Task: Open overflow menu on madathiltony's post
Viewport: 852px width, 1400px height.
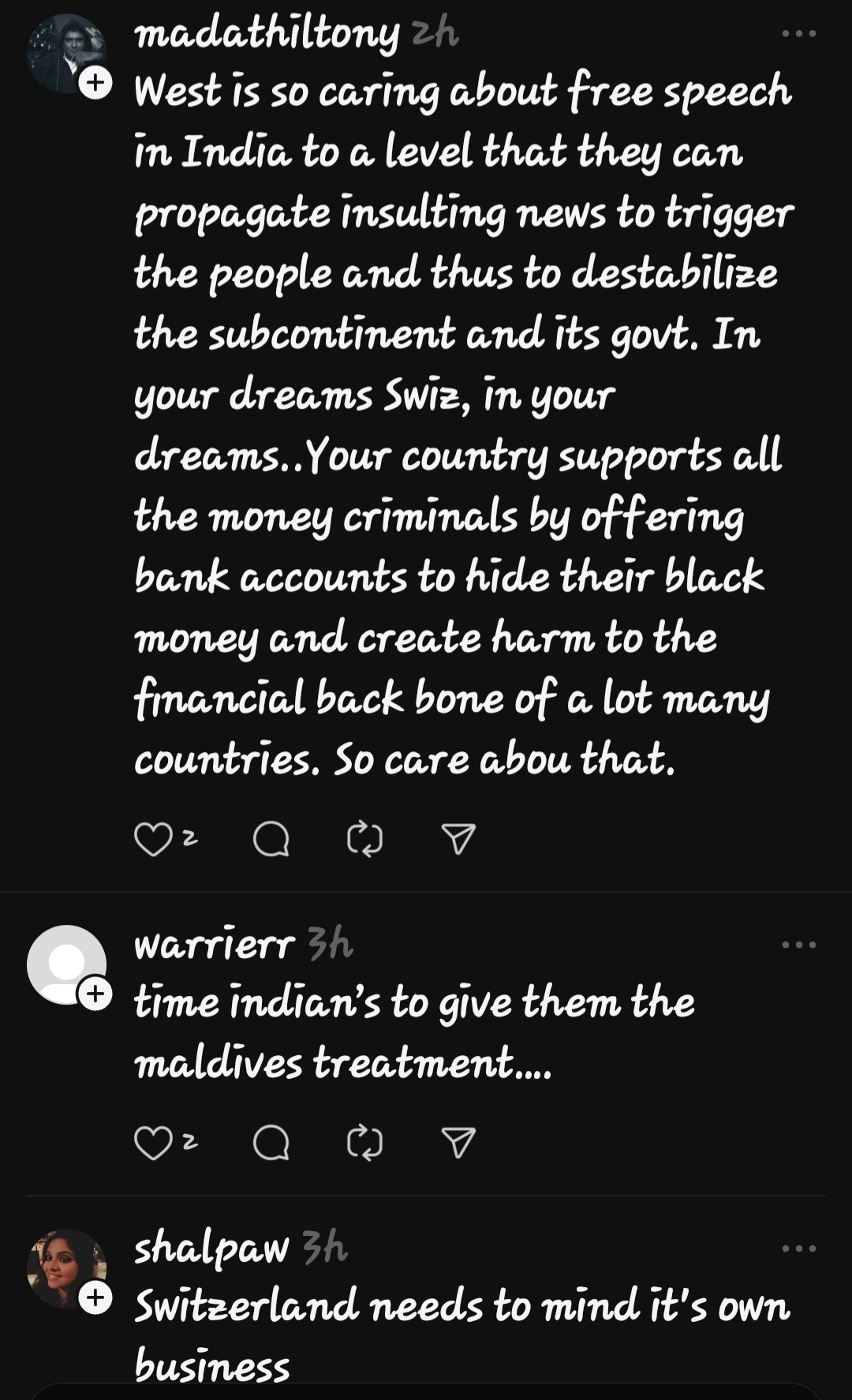Action: point(798,34)
